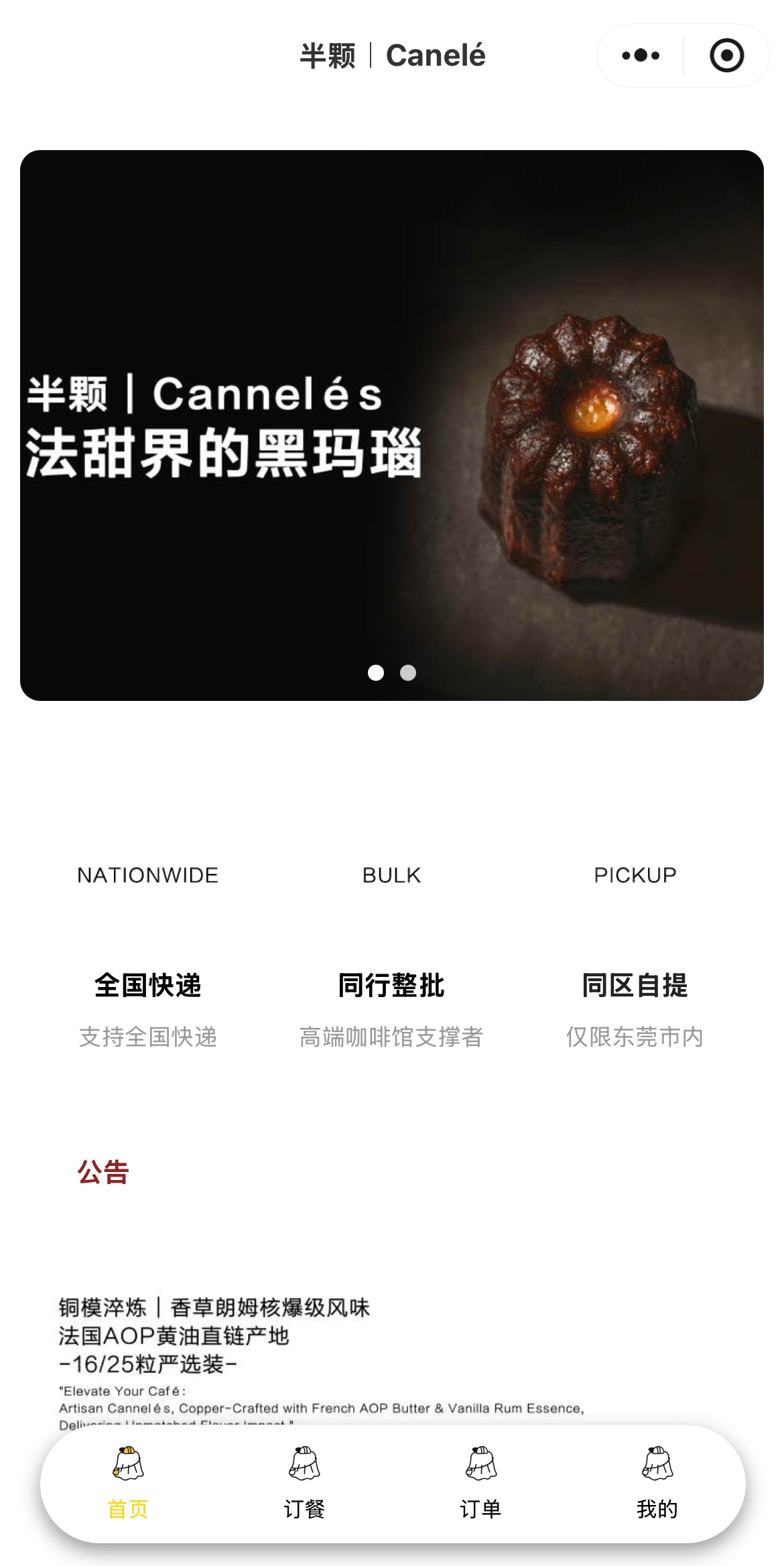
Task: Tap the 首页 home tab
Action: 128,1483
